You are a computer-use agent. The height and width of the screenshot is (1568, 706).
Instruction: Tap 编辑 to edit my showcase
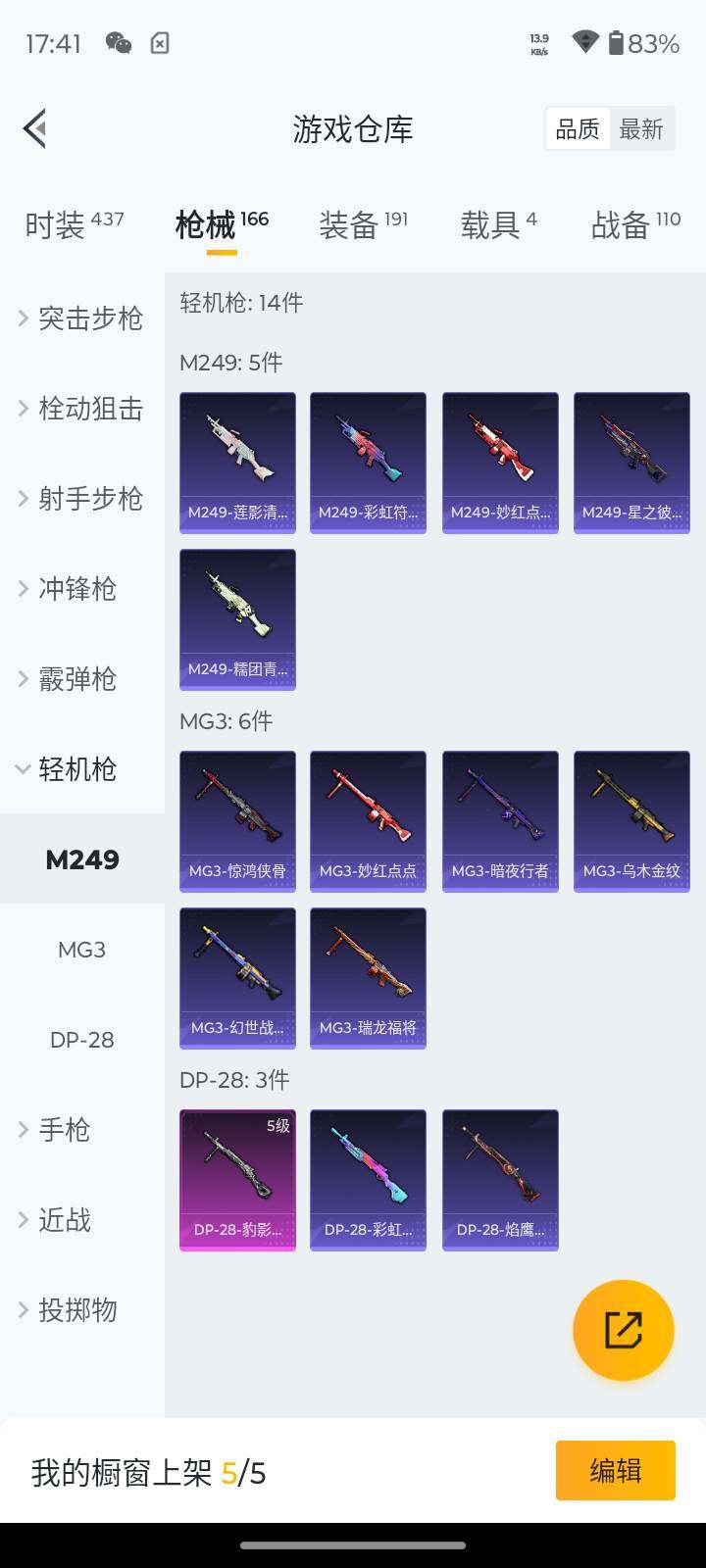(x=615, y=1470)
